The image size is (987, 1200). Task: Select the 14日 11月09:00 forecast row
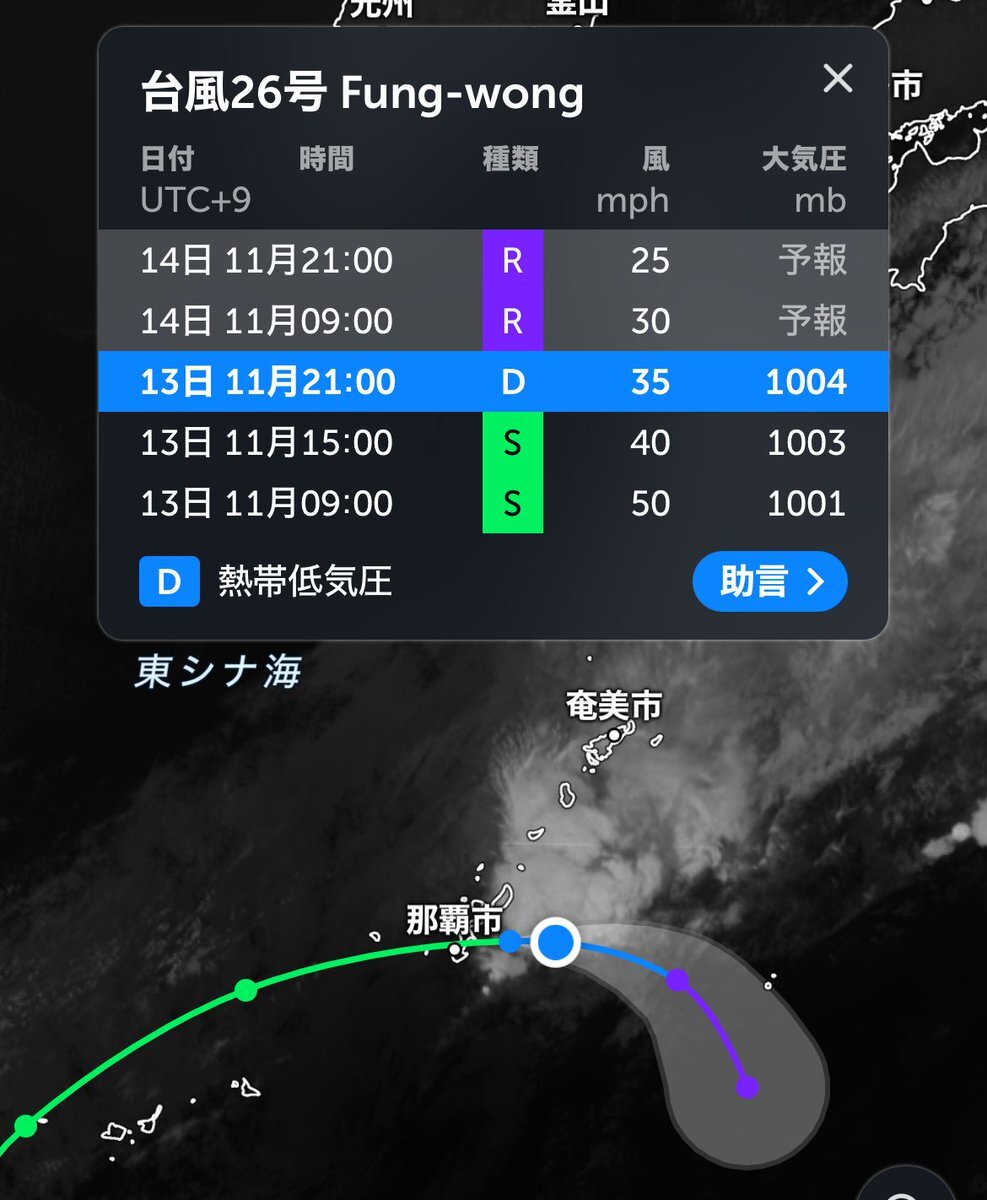[493, 321]
